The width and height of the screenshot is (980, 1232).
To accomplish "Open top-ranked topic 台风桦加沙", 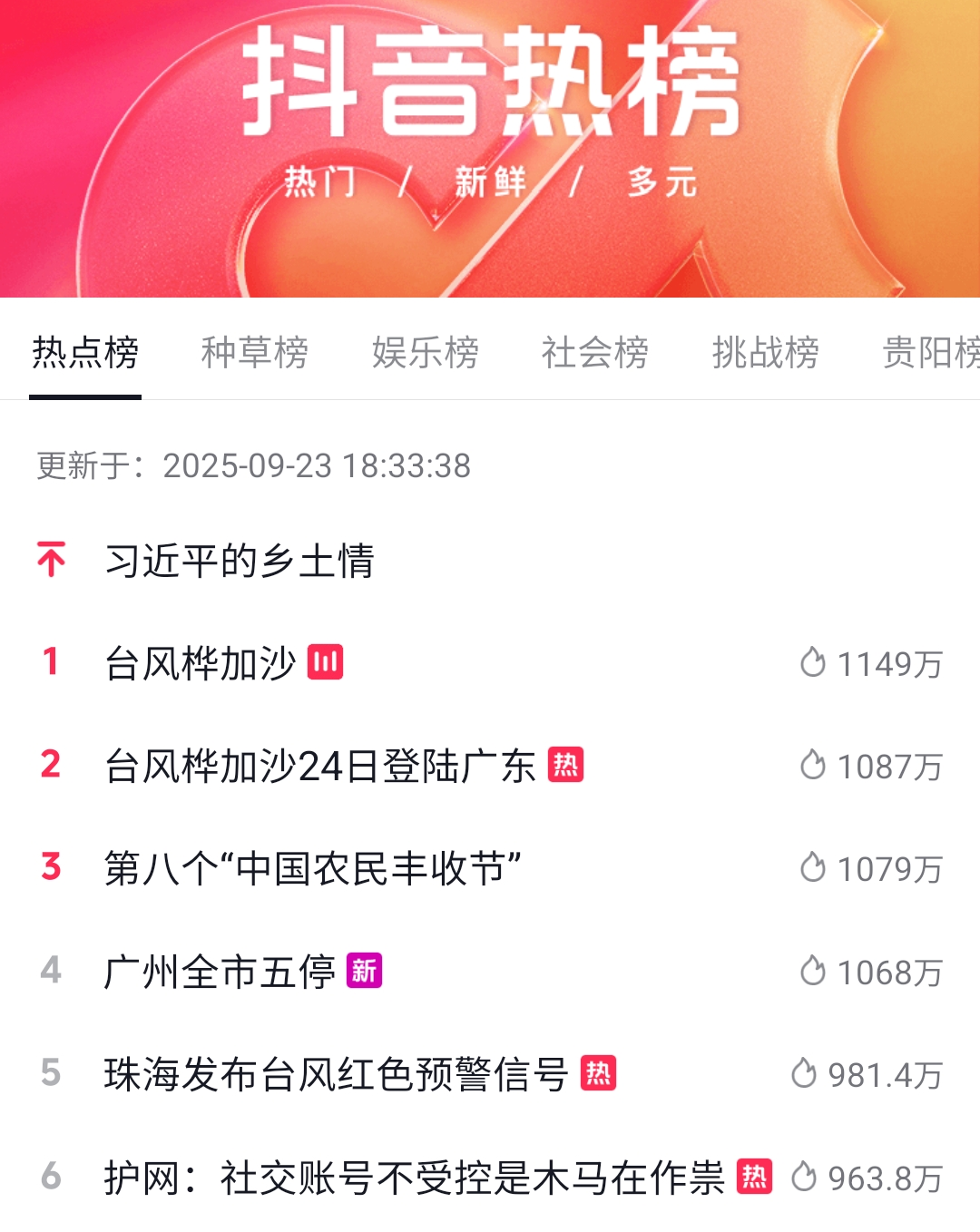I will [201, 663].
